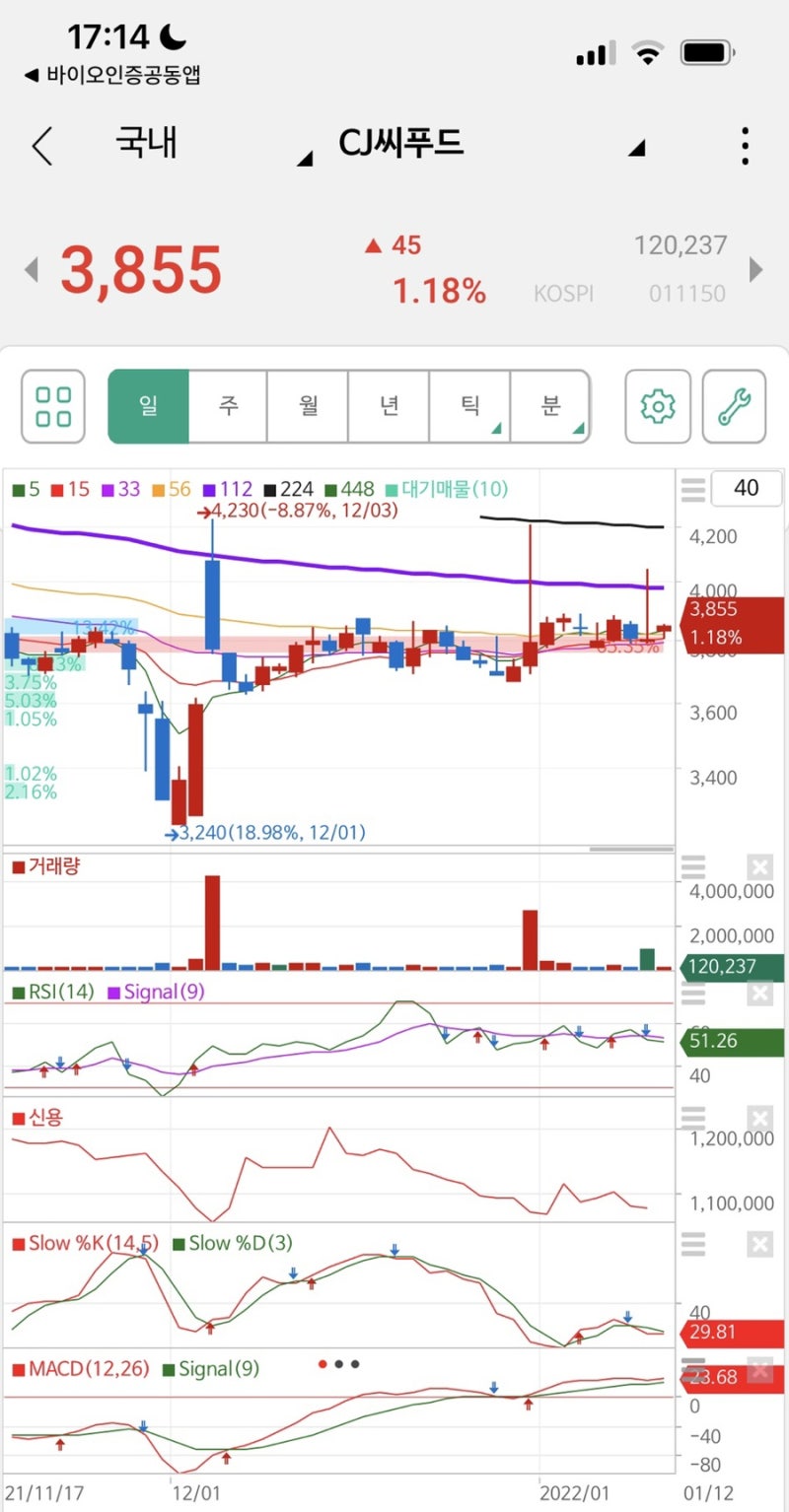Switch to the 분 minute chart
Viewport: 789px width, 1512px height.
(x=549, y=406)
